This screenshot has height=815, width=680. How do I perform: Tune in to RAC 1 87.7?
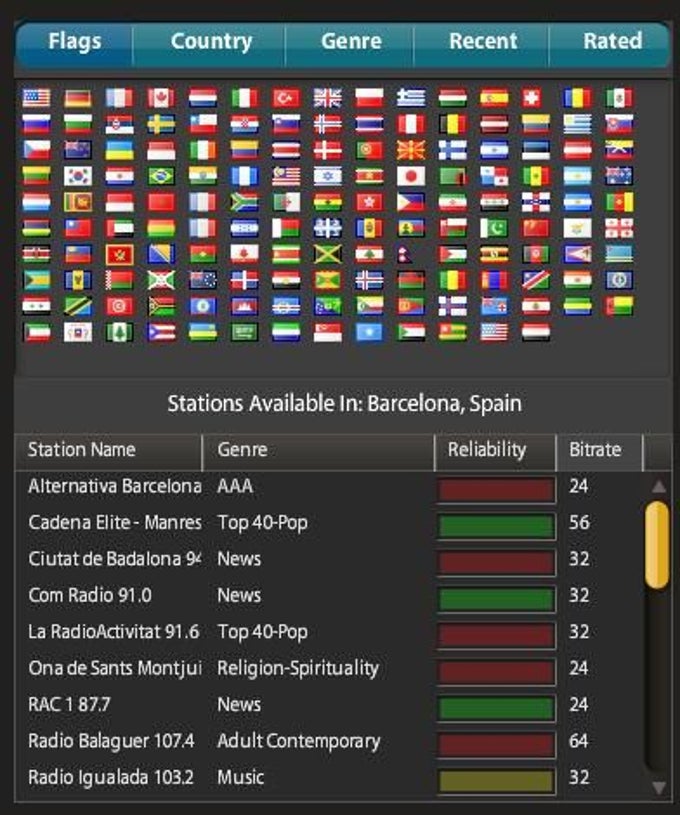(70, 705)
